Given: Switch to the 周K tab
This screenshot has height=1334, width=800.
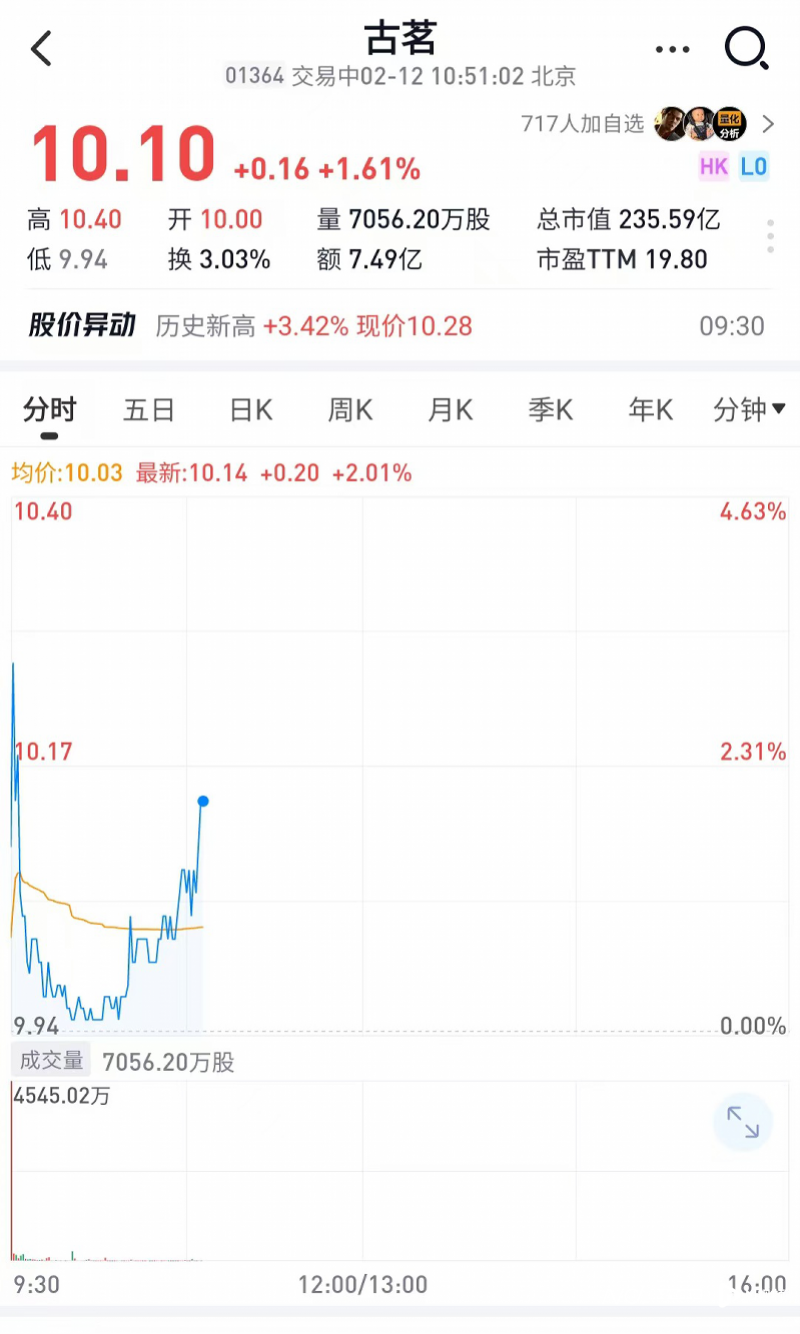Looking at the screenshot, I should [349, 410].
